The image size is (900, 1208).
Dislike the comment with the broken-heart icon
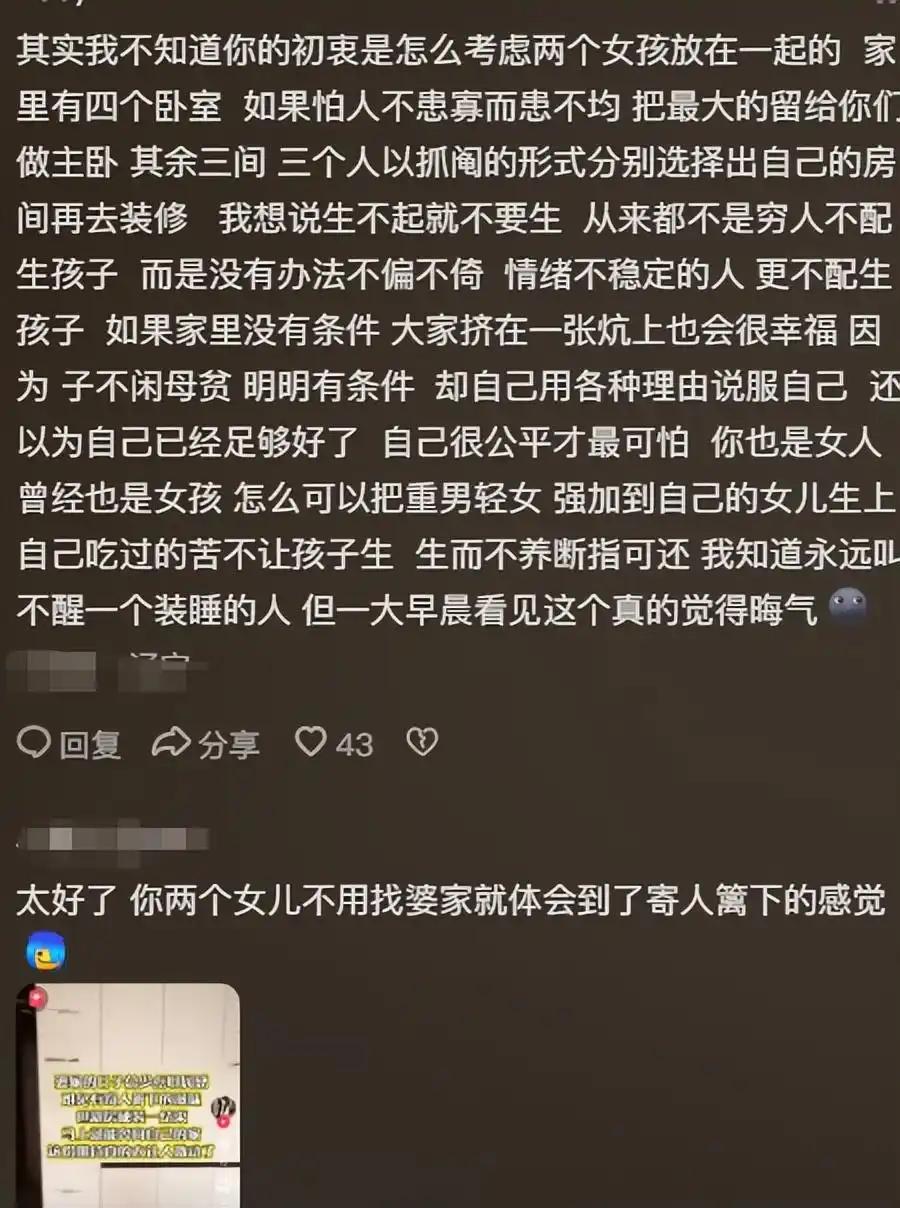click(x=422, y=742)
